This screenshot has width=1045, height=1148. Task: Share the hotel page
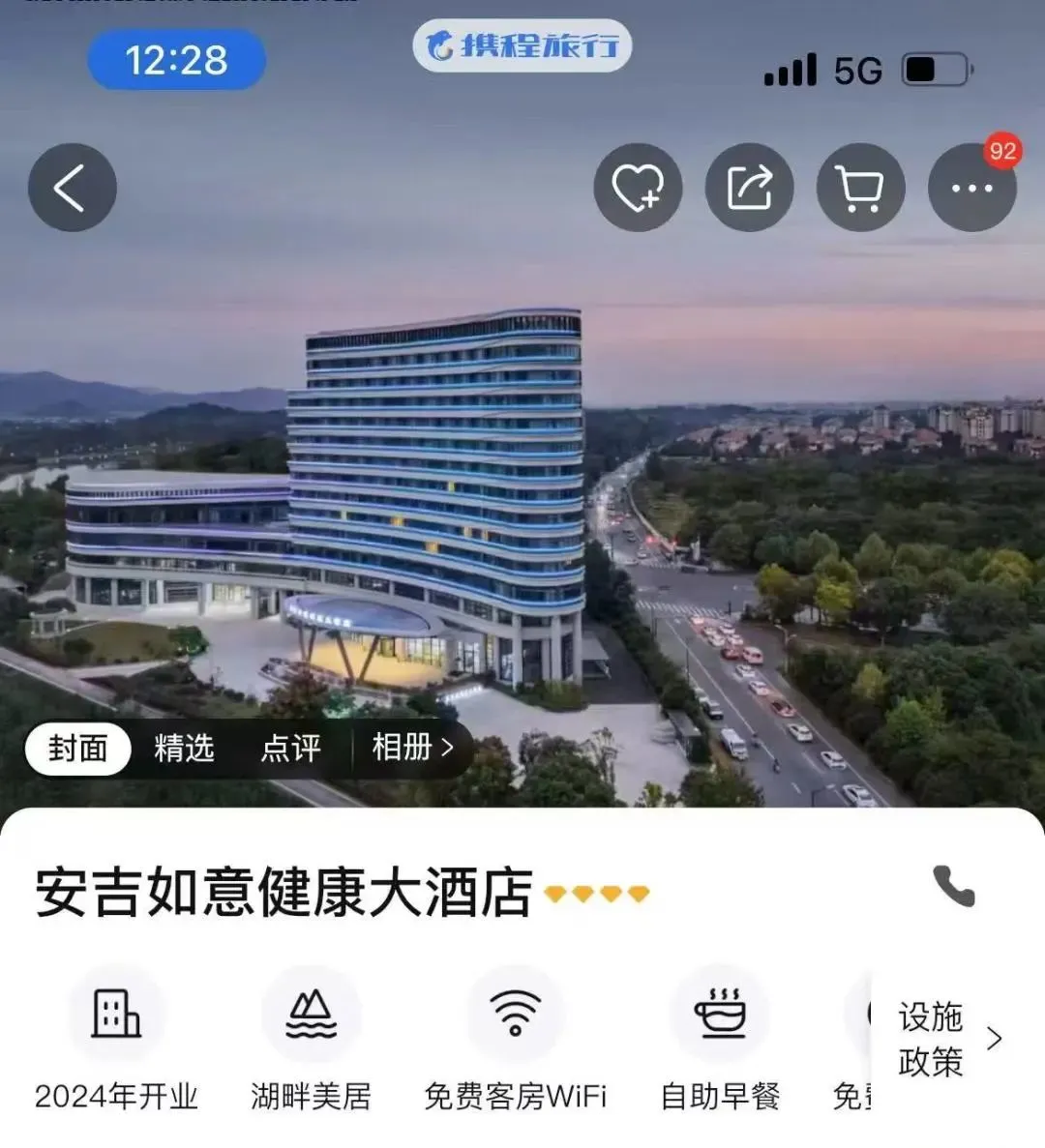pyautogui.click(x=749, y=188)
